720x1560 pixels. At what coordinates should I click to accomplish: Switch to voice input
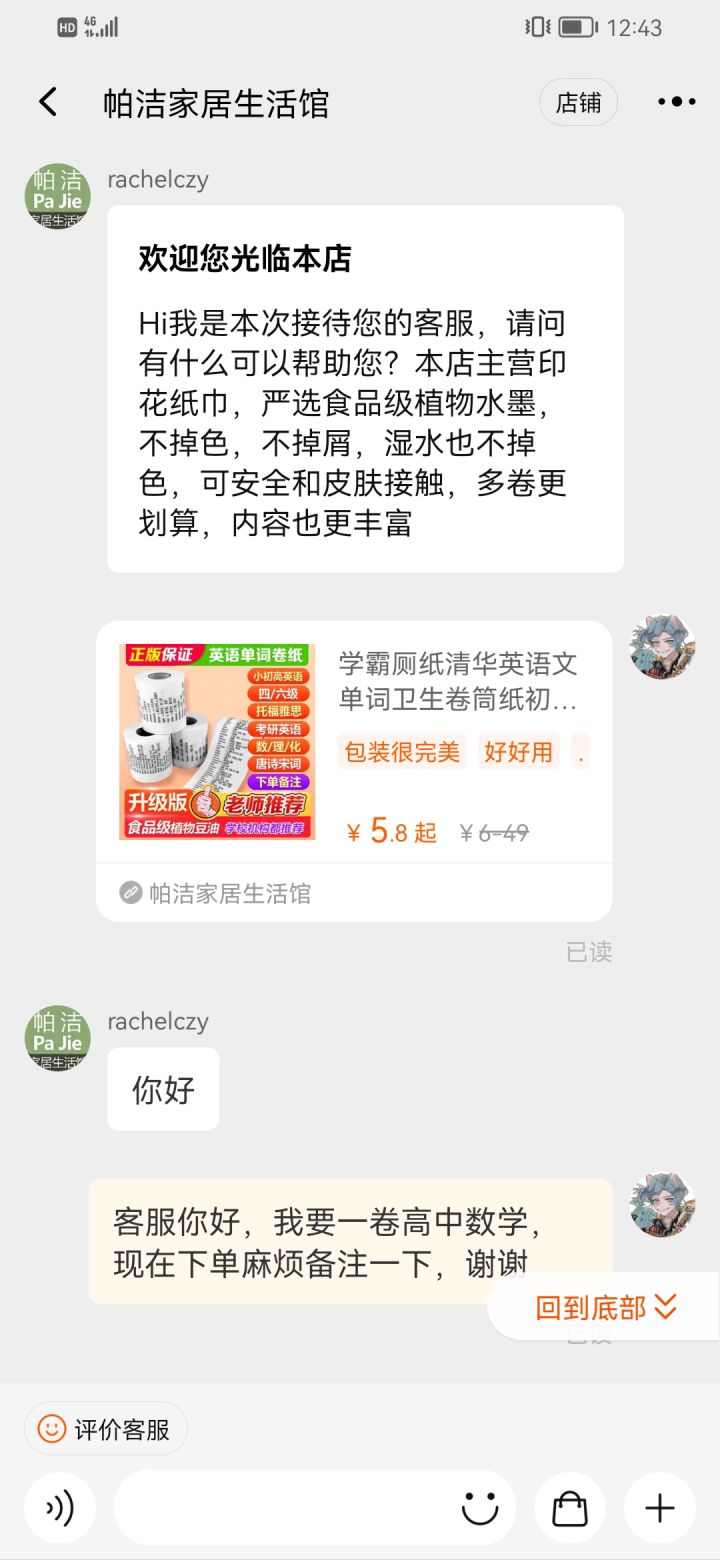60,1508
